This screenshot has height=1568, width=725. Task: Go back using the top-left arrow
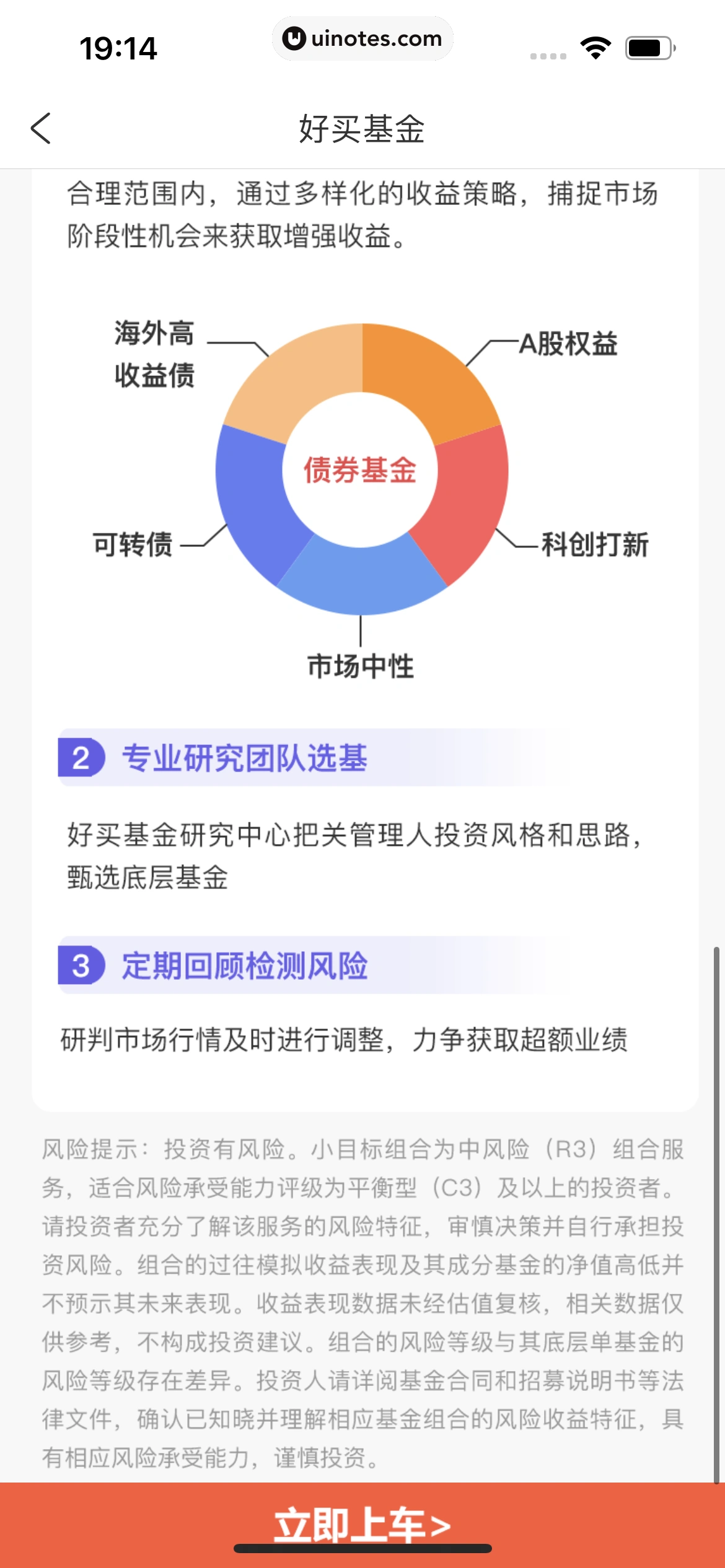41,129
